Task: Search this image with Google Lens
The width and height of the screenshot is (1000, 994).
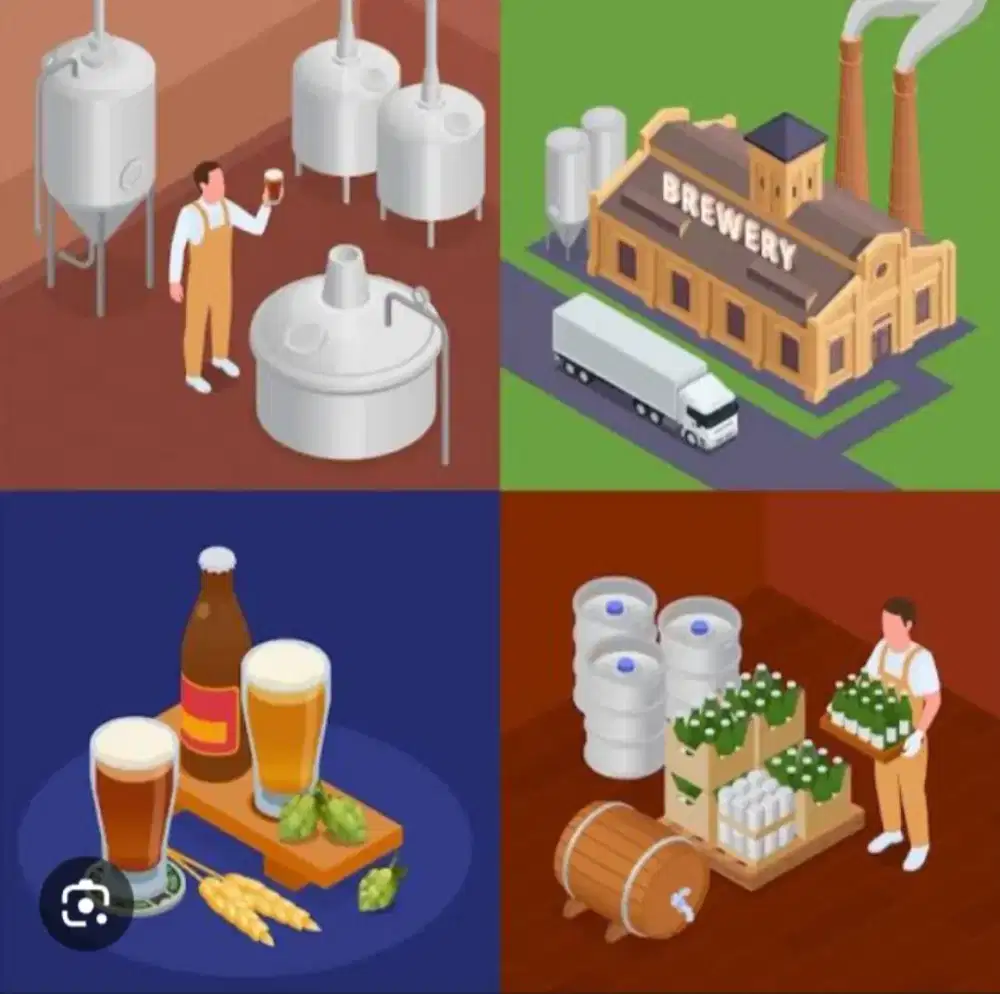Action: coord(86,905)
